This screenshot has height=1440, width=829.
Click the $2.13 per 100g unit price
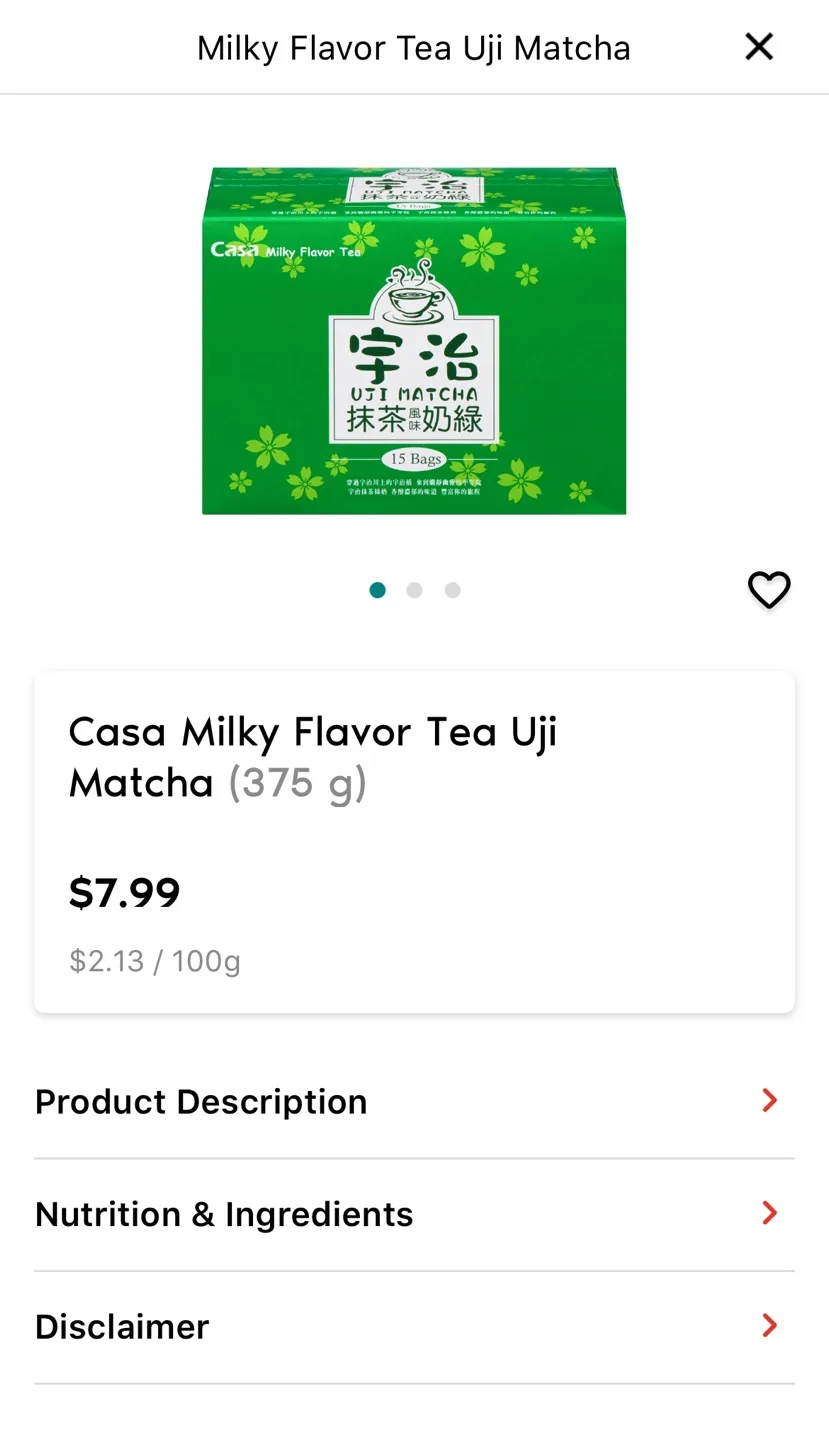155,961
